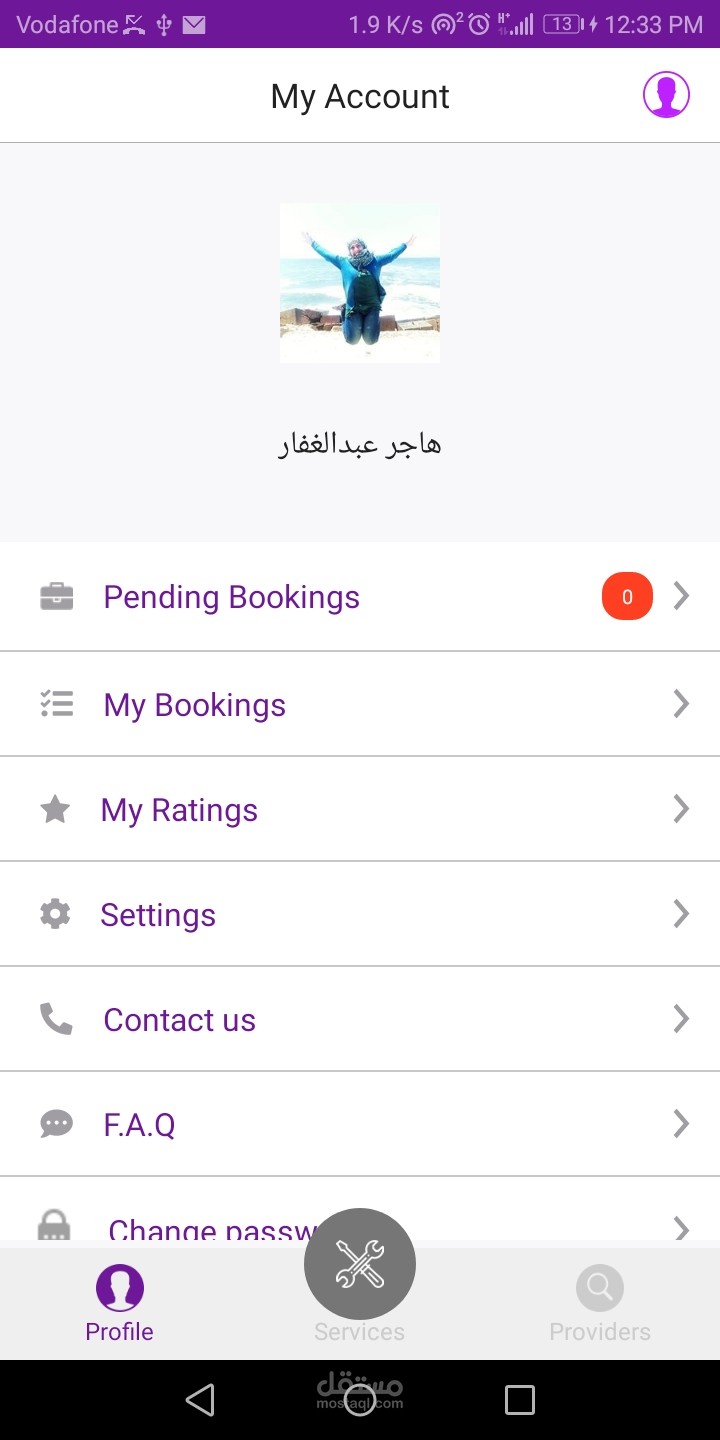Switch to the Providers tab
The image size is (720, 1440).
pos(600,1302)
